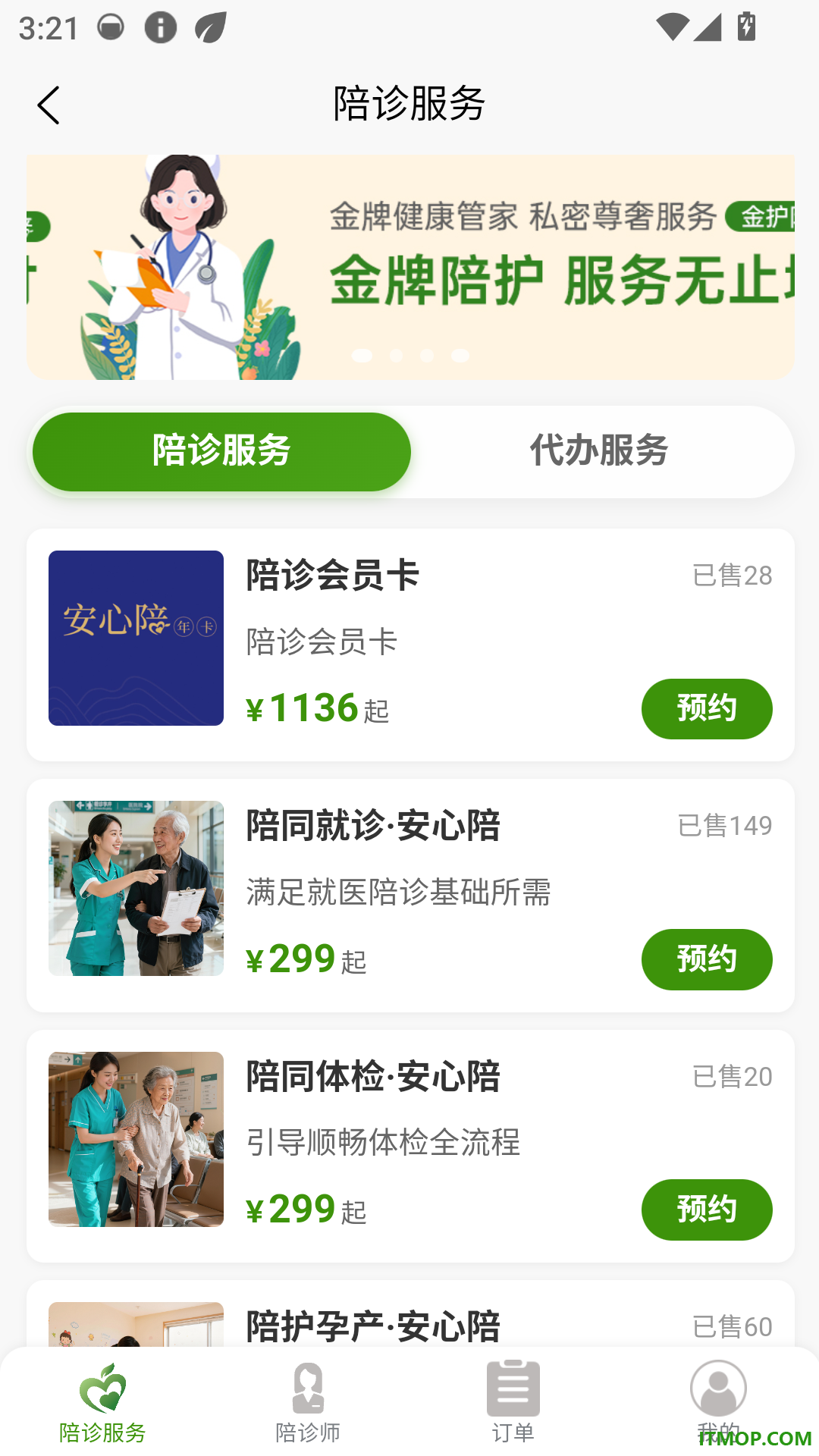This screenshot has height=1456, width=819.
Task: Book the 陪诊会员卡 with 预约 button
Action: (x=707, y=709)
